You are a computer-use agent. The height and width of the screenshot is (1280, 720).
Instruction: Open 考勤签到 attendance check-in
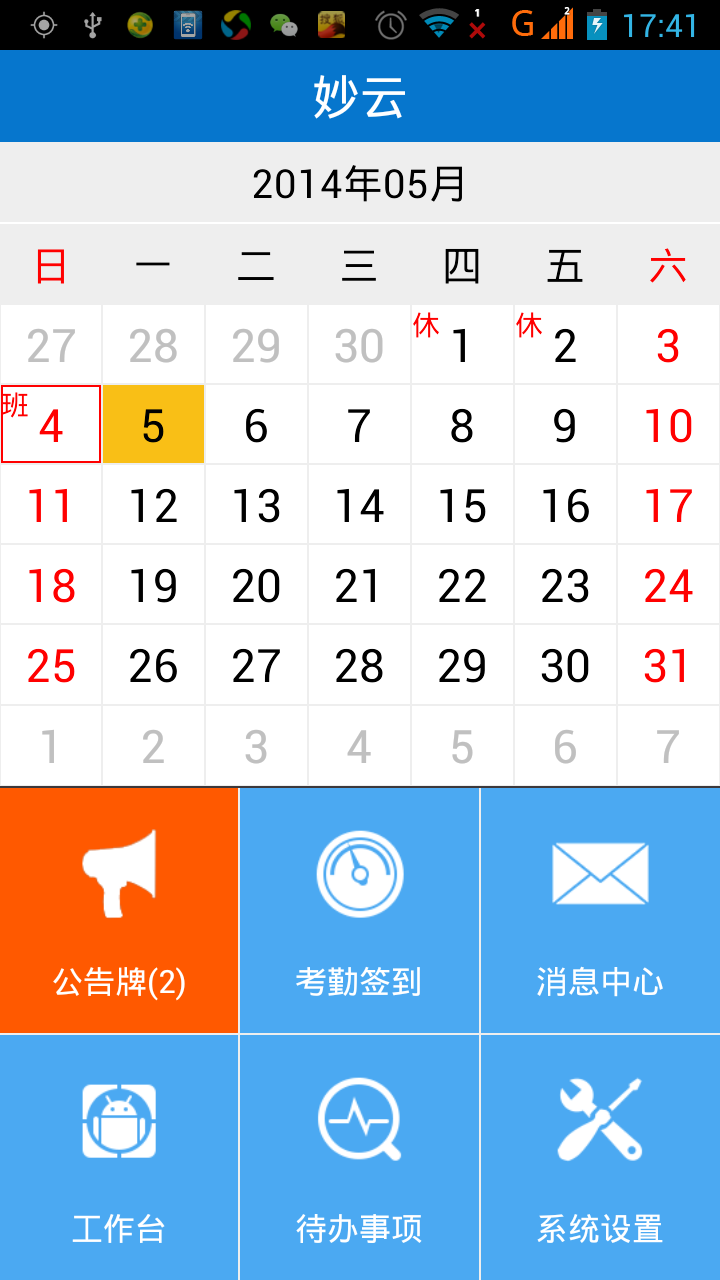[x=359, y=910]
